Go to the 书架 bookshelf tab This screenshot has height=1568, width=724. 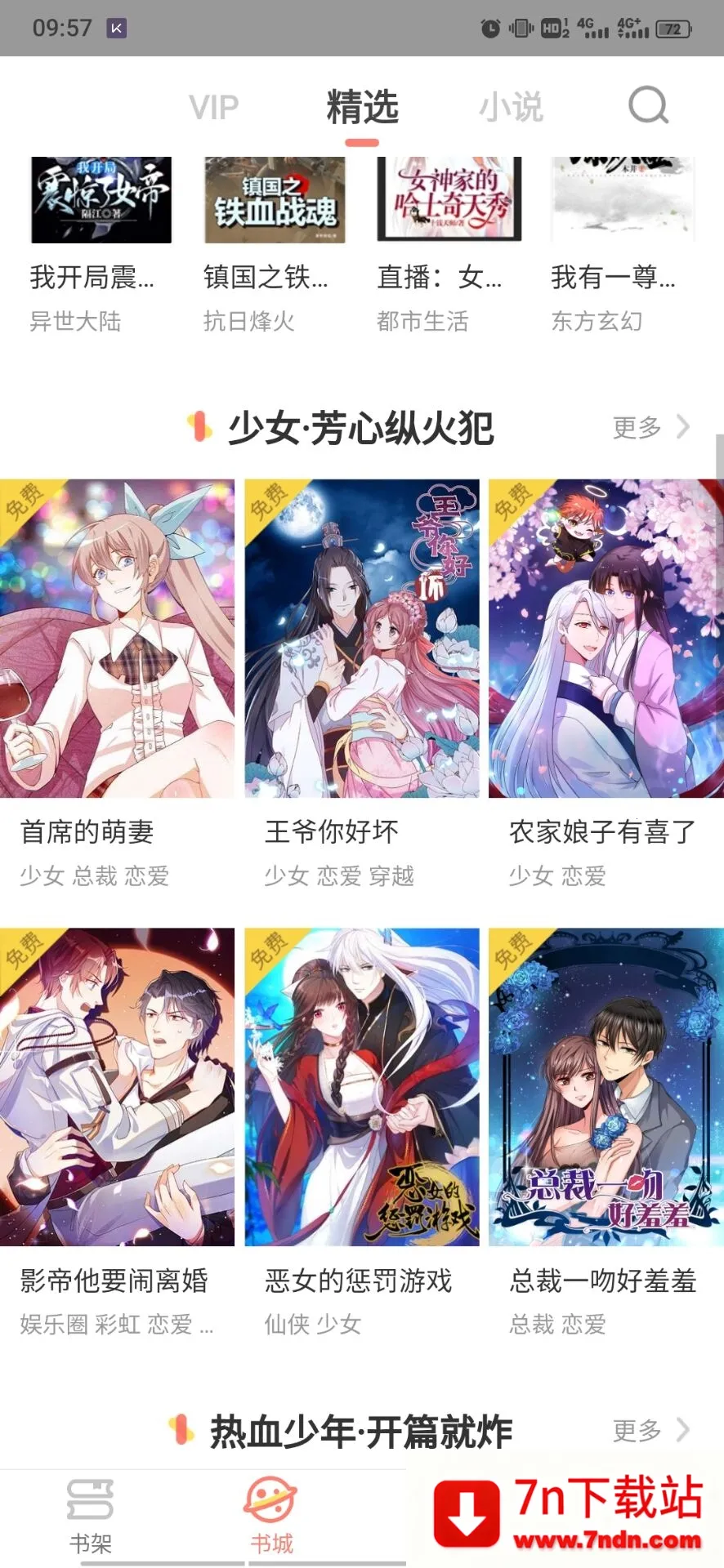click(x=91, y=1515)
